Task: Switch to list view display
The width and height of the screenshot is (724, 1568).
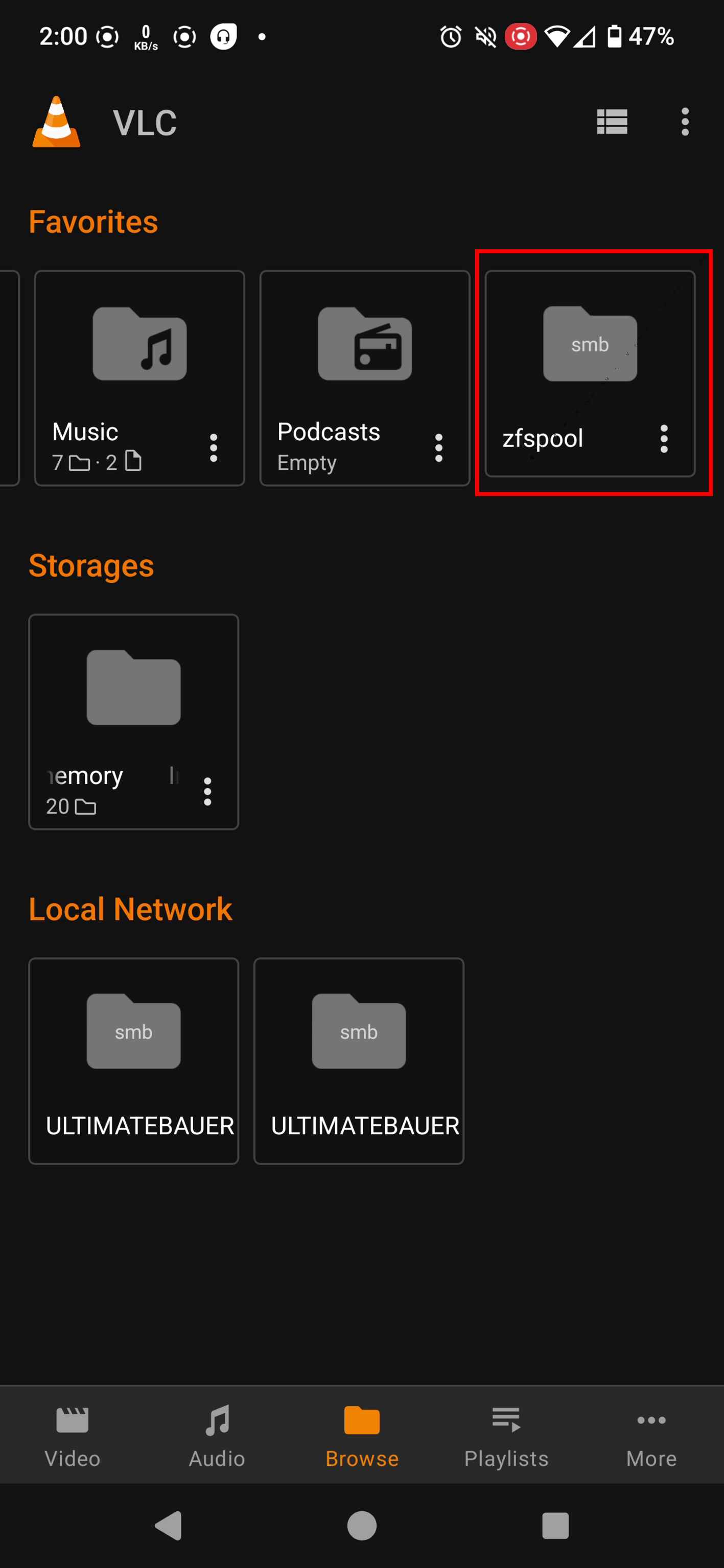Action: (612, 122)
